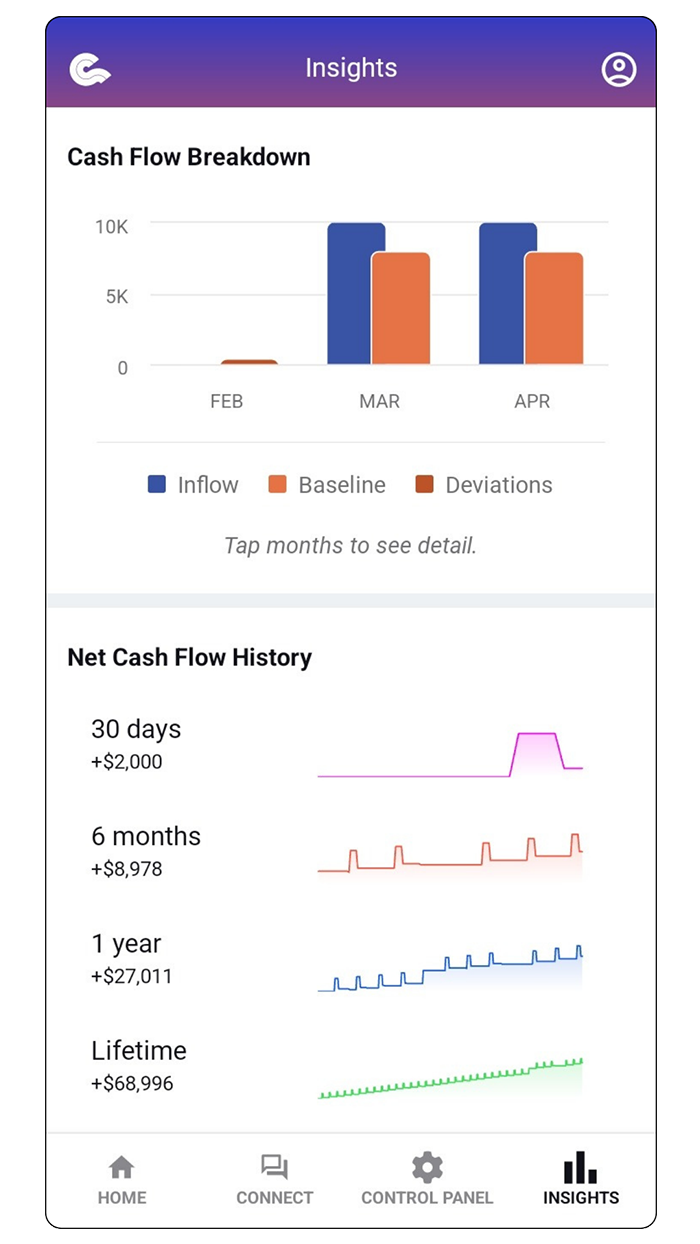Open the user profile icon

(x=619, y=69)
